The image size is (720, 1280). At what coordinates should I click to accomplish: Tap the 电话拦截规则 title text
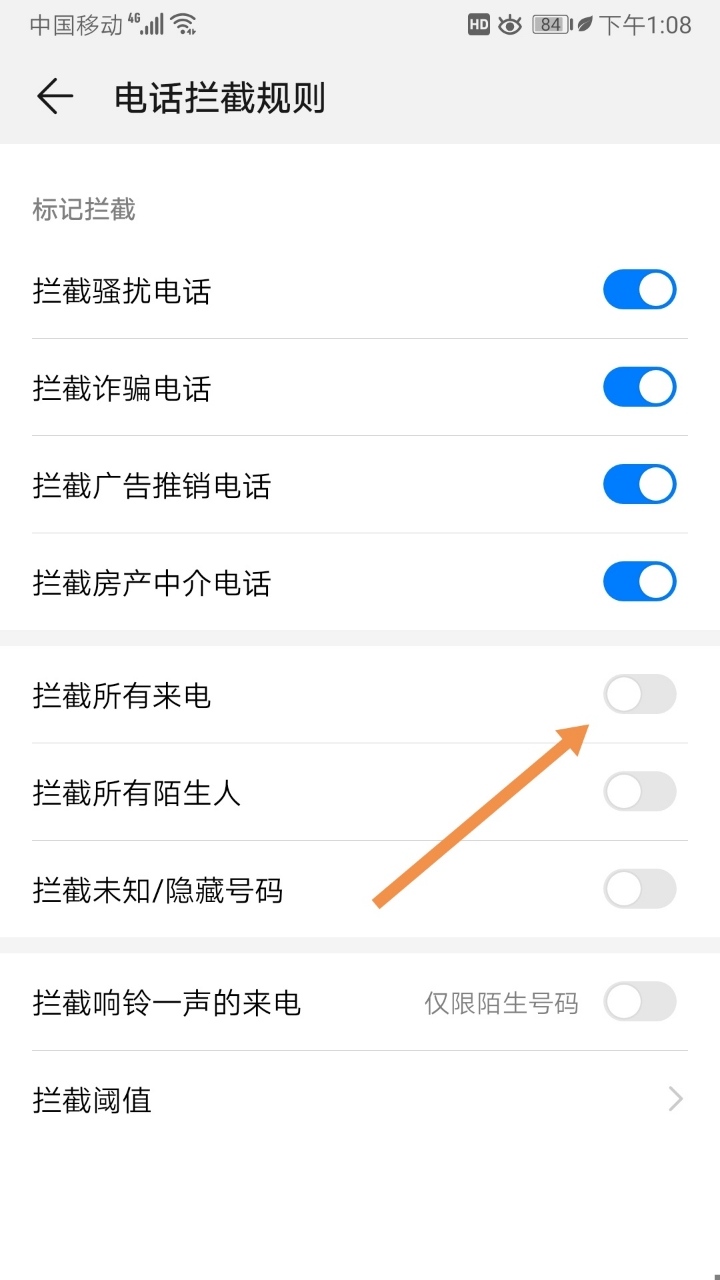[222, 95]
